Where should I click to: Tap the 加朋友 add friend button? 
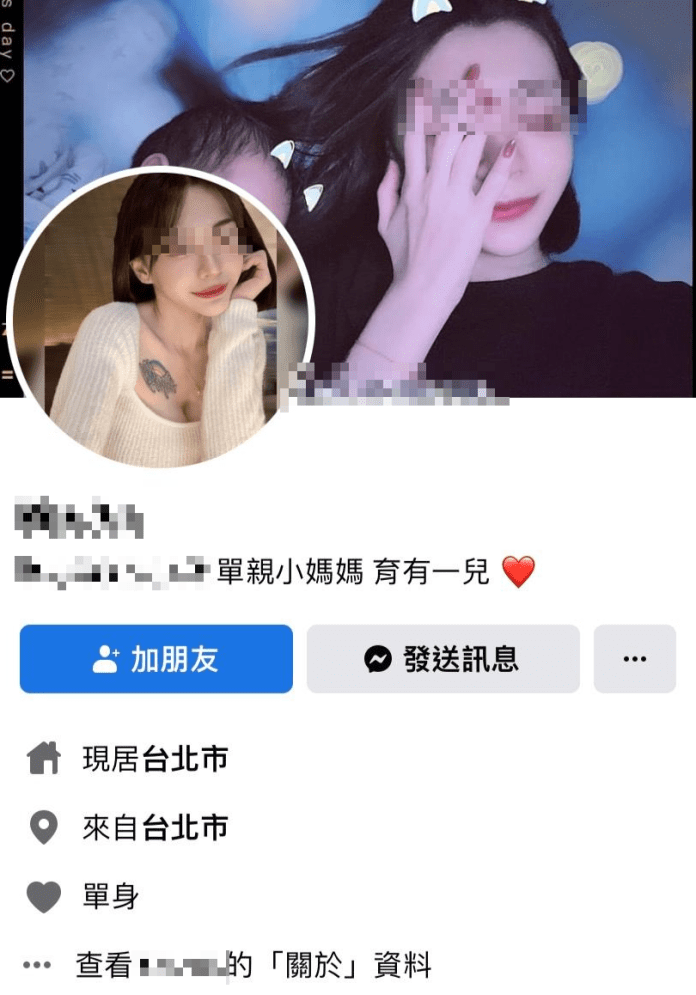(x=156, y=659)
